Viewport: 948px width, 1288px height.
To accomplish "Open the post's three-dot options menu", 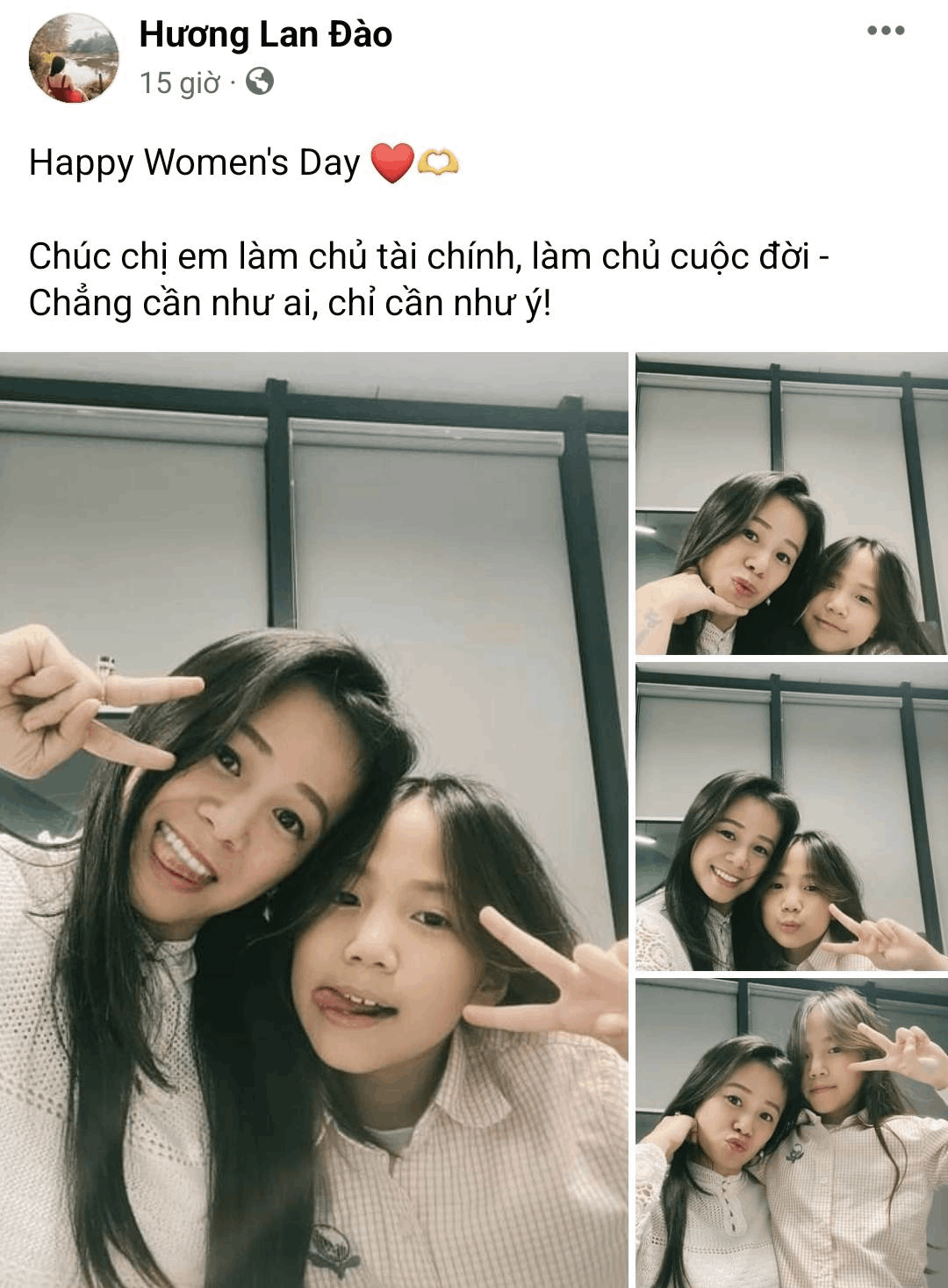I will pos(885,31).
